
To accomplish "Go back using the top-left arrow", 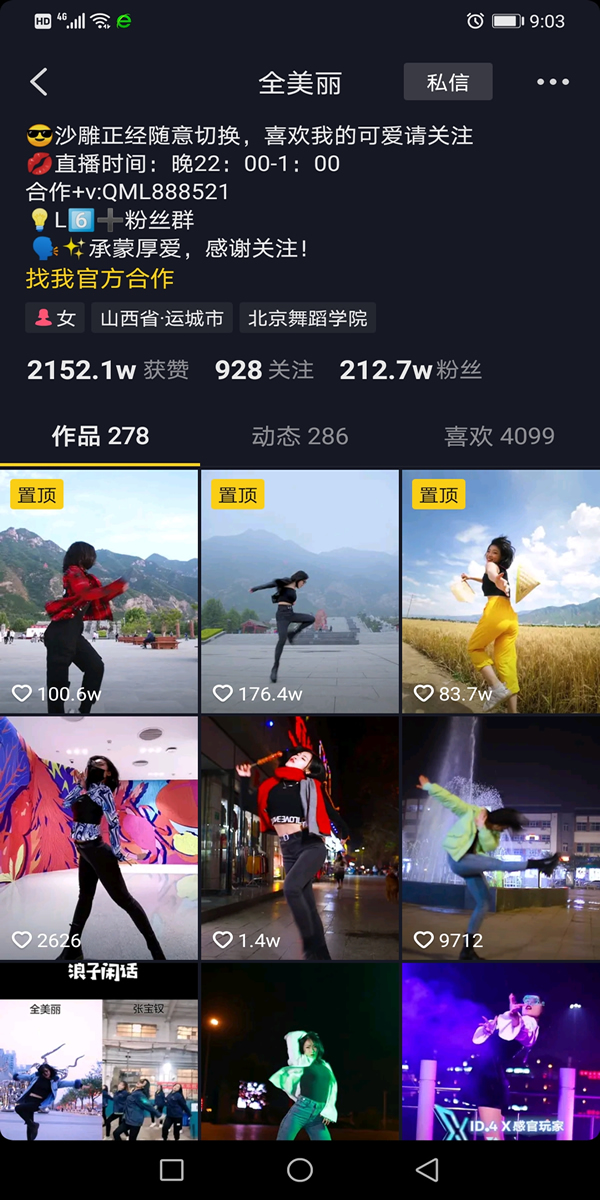I will click(x=39, y=82).
